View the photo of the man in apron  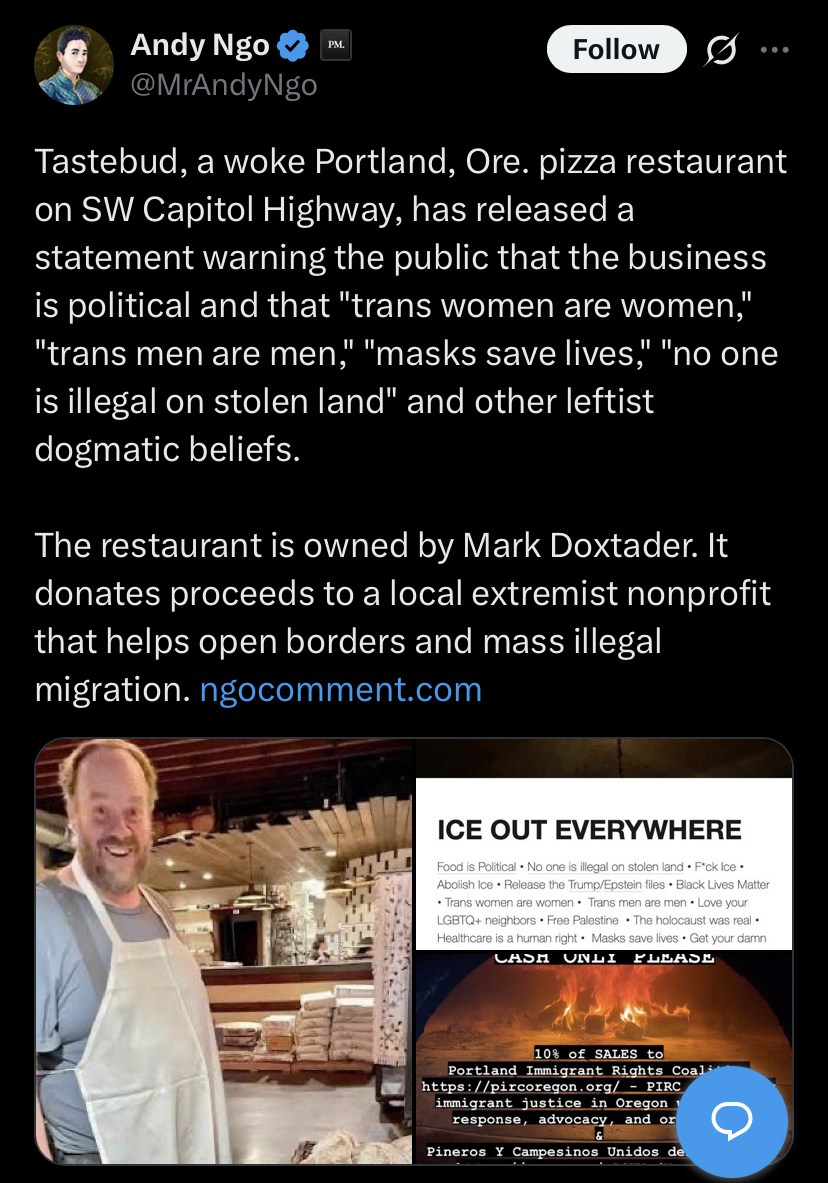pyautogui.click(x=224, y=950)
